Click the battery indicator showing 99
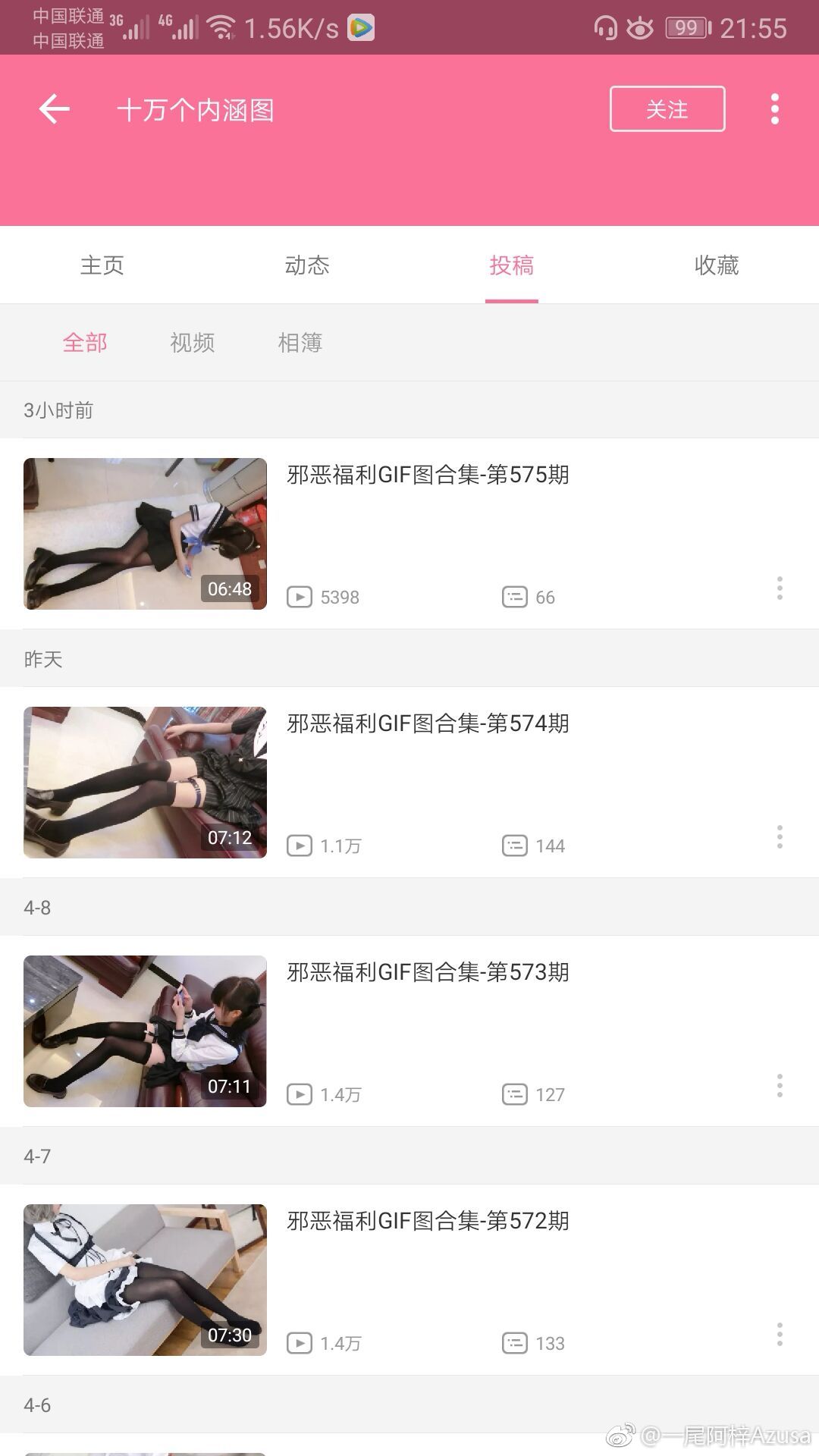 685,28
